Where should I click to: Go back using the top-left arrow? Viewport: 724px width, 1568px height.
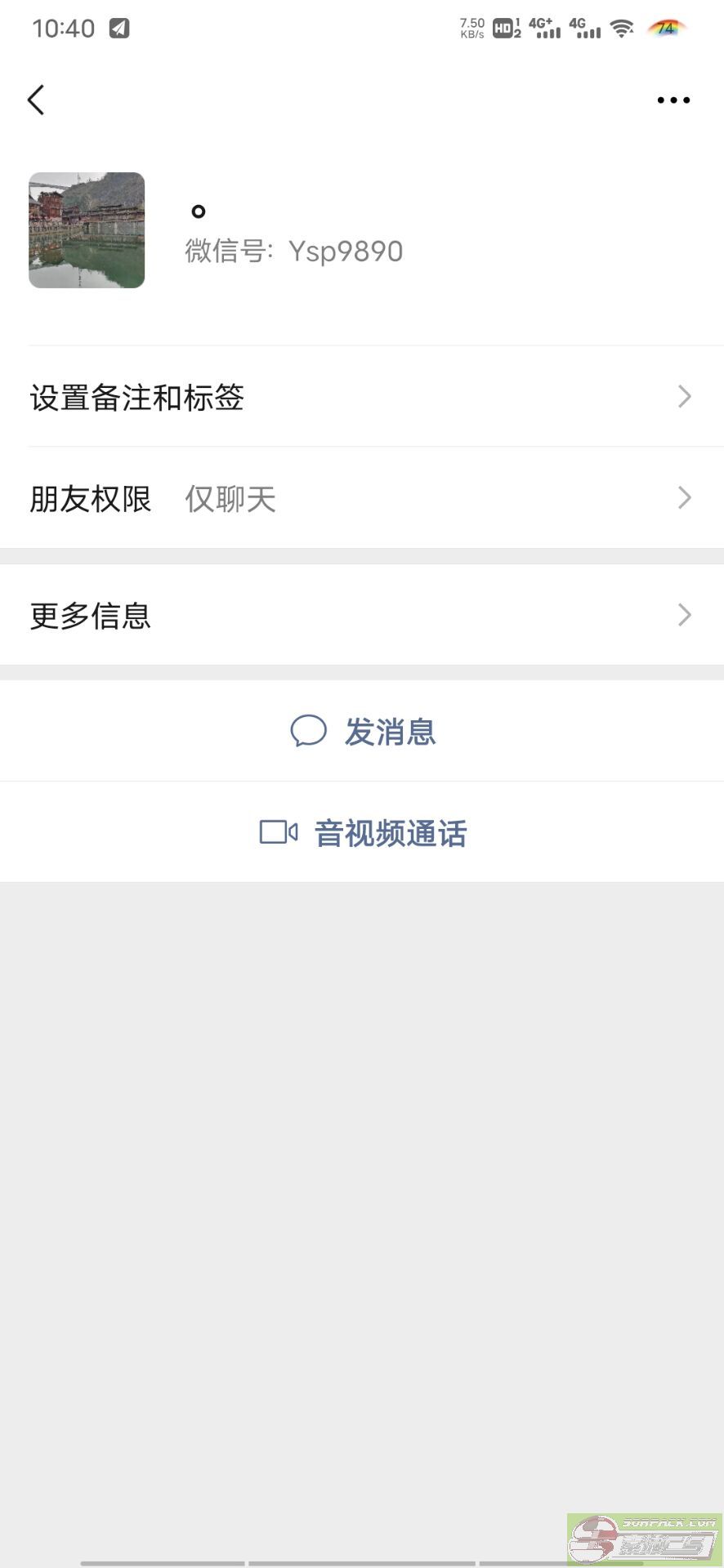point(36,100)
